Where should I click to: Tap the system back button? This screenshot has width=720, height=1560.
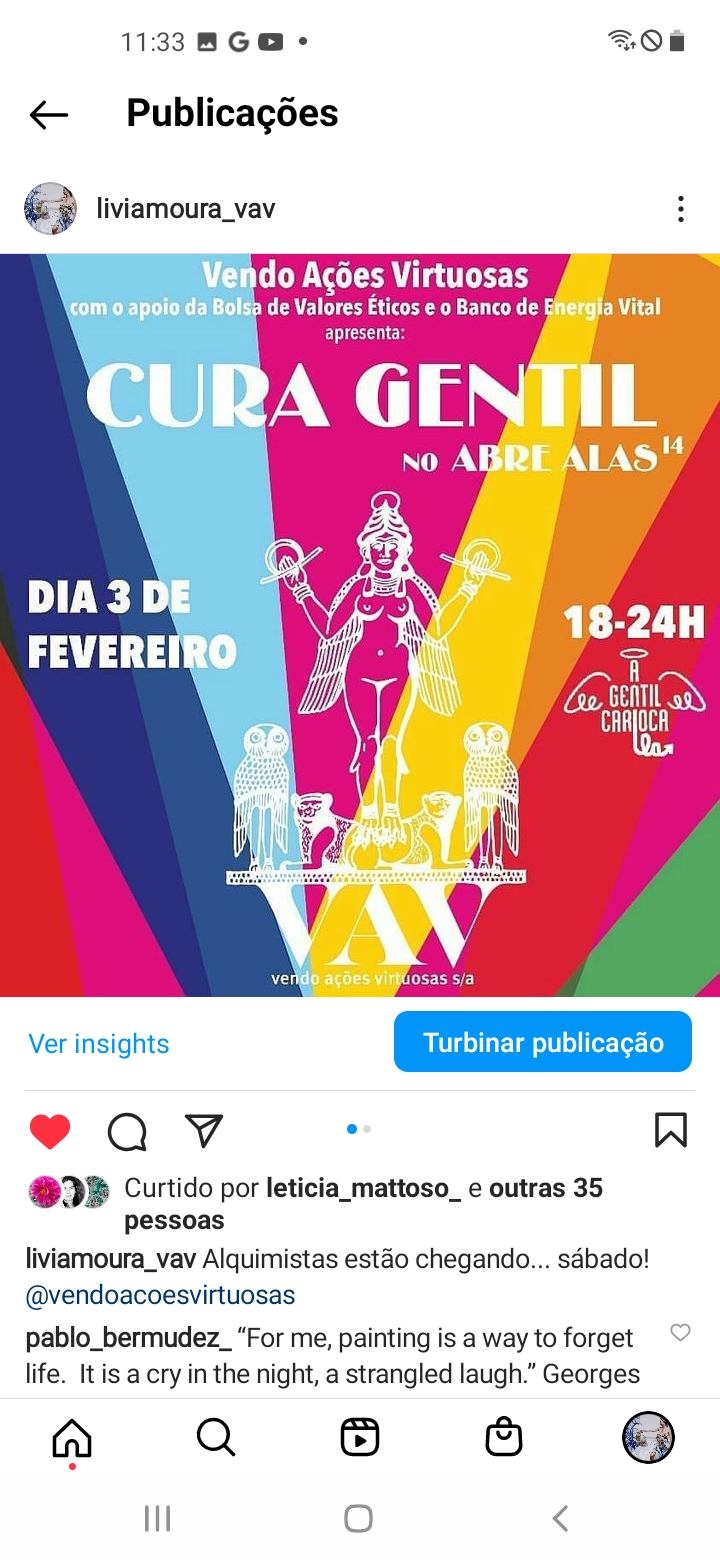click(561, 1519)
